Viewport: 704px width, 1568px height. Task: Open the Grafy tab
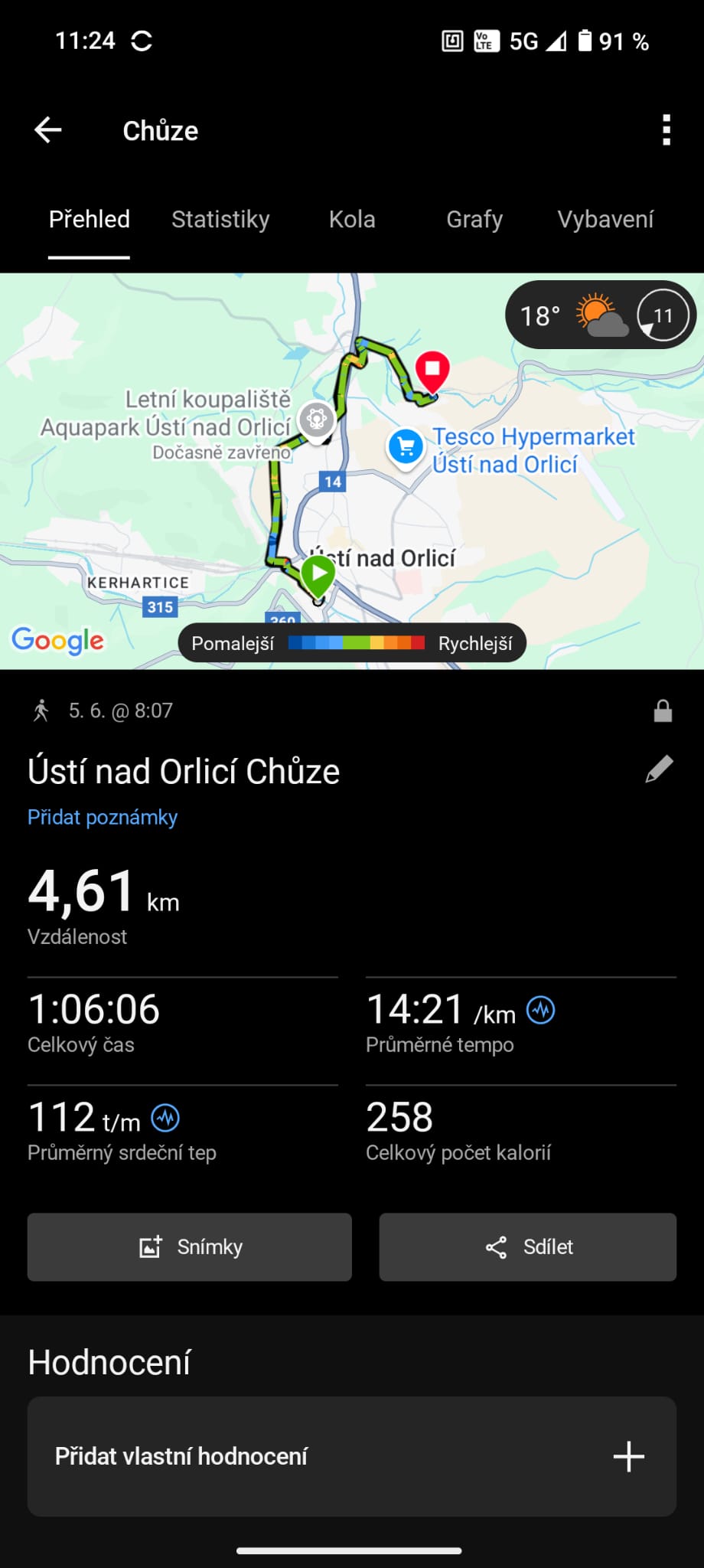pyautogui.click(x=474, y=220)
